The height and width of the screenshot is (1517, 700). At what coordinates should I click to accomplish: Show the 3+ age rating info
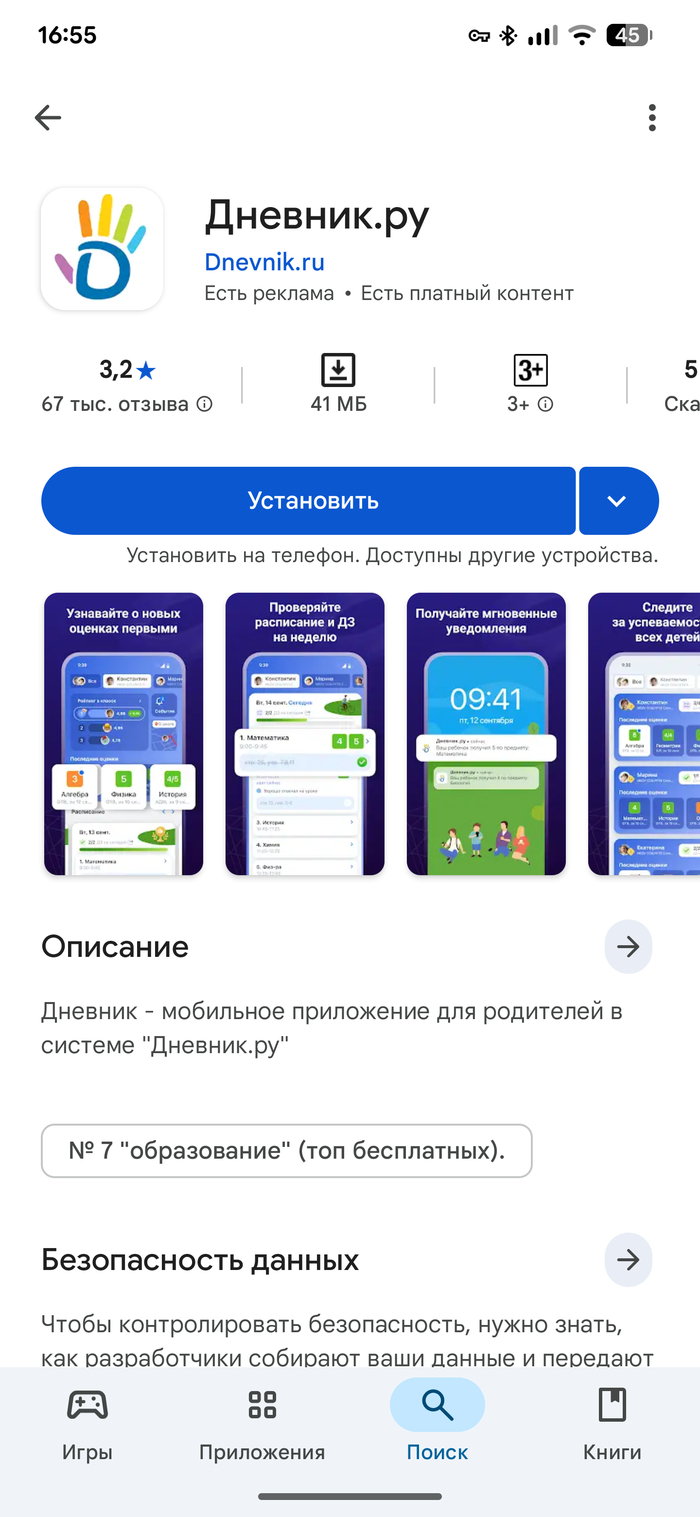(530, 386)
